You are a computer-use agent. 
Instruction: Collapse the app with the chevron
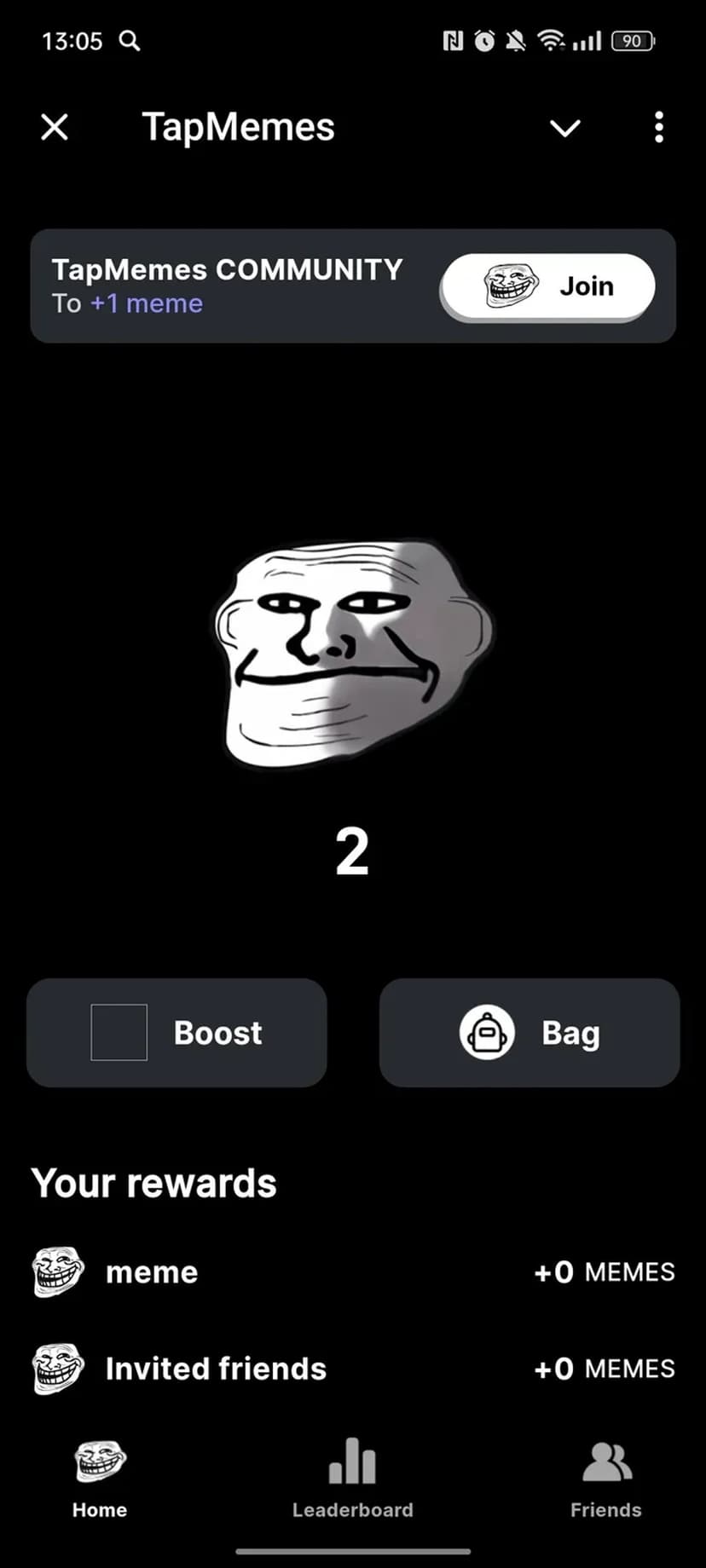pos(564,128)
